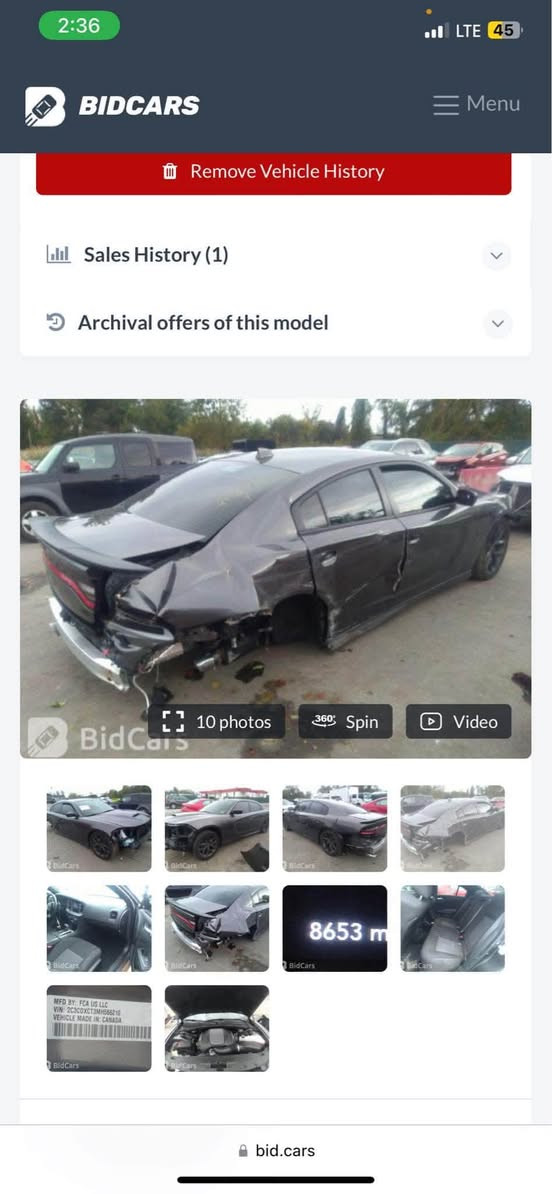Expand Archival offers of this model
The width and height of the screenshot is (552, 1194).
pos(276,323)
